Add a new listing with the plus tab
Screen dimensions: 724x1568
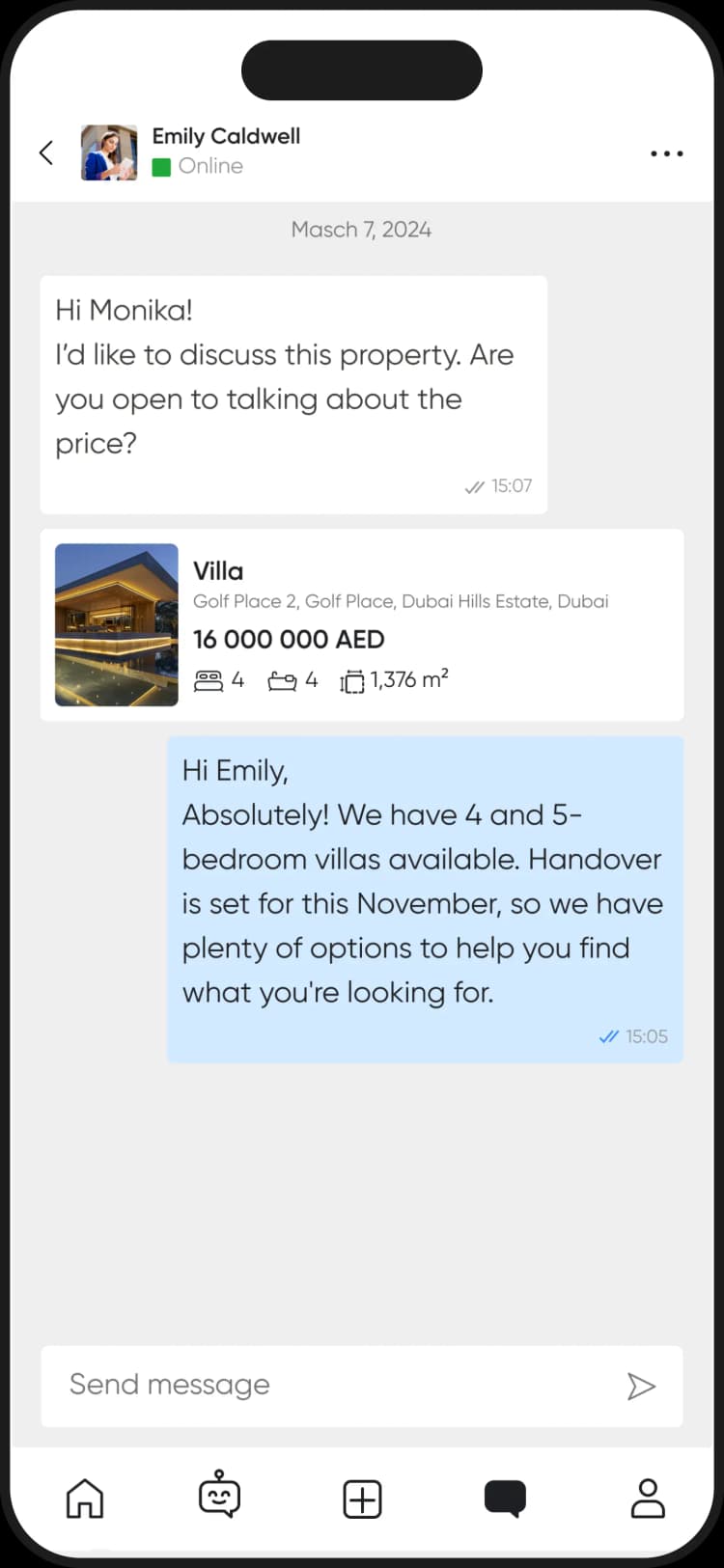[362, 1499]
